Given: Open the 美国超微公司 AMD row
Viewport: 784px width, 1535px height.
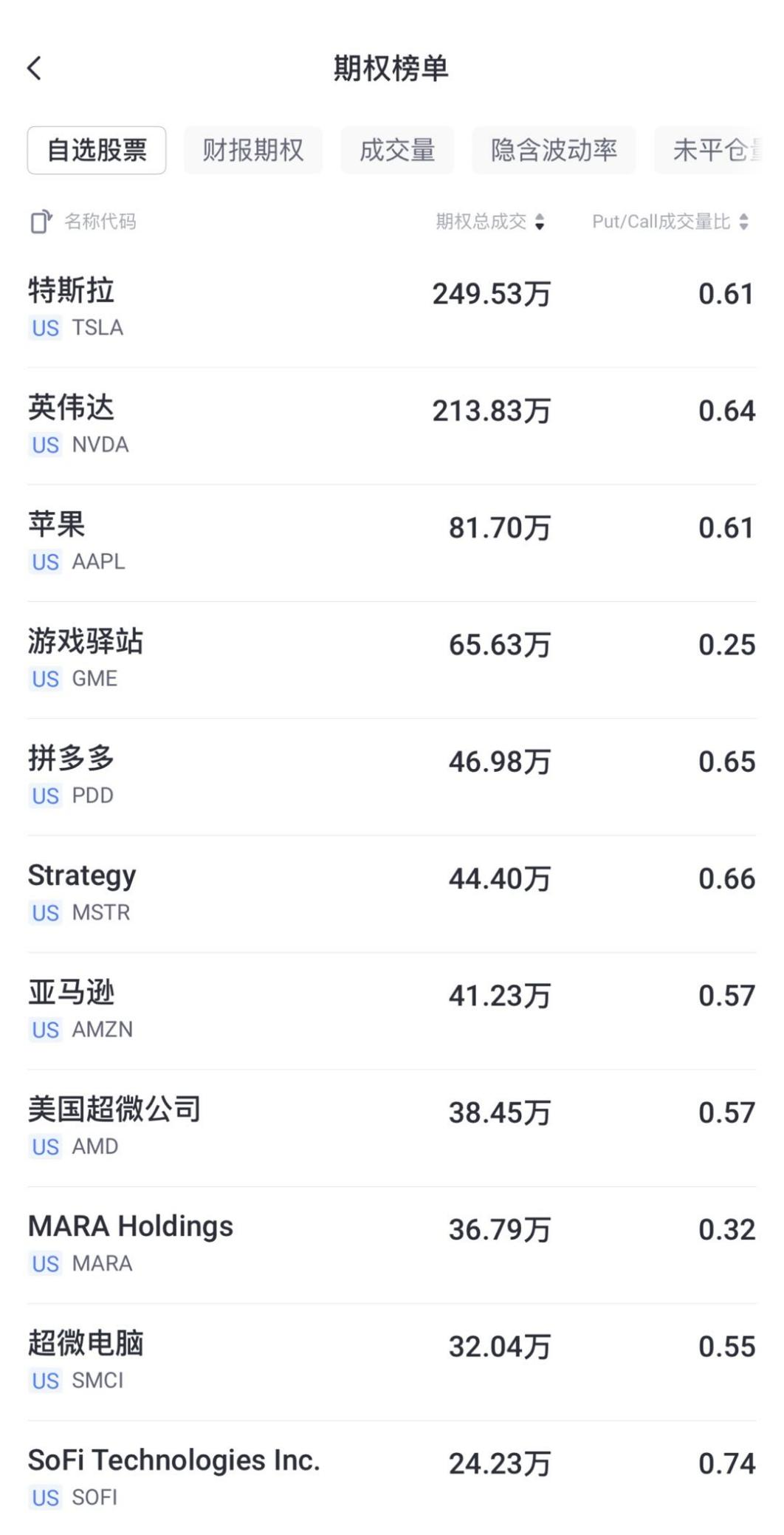Looking at the screenshot, I should (392, 1128).
